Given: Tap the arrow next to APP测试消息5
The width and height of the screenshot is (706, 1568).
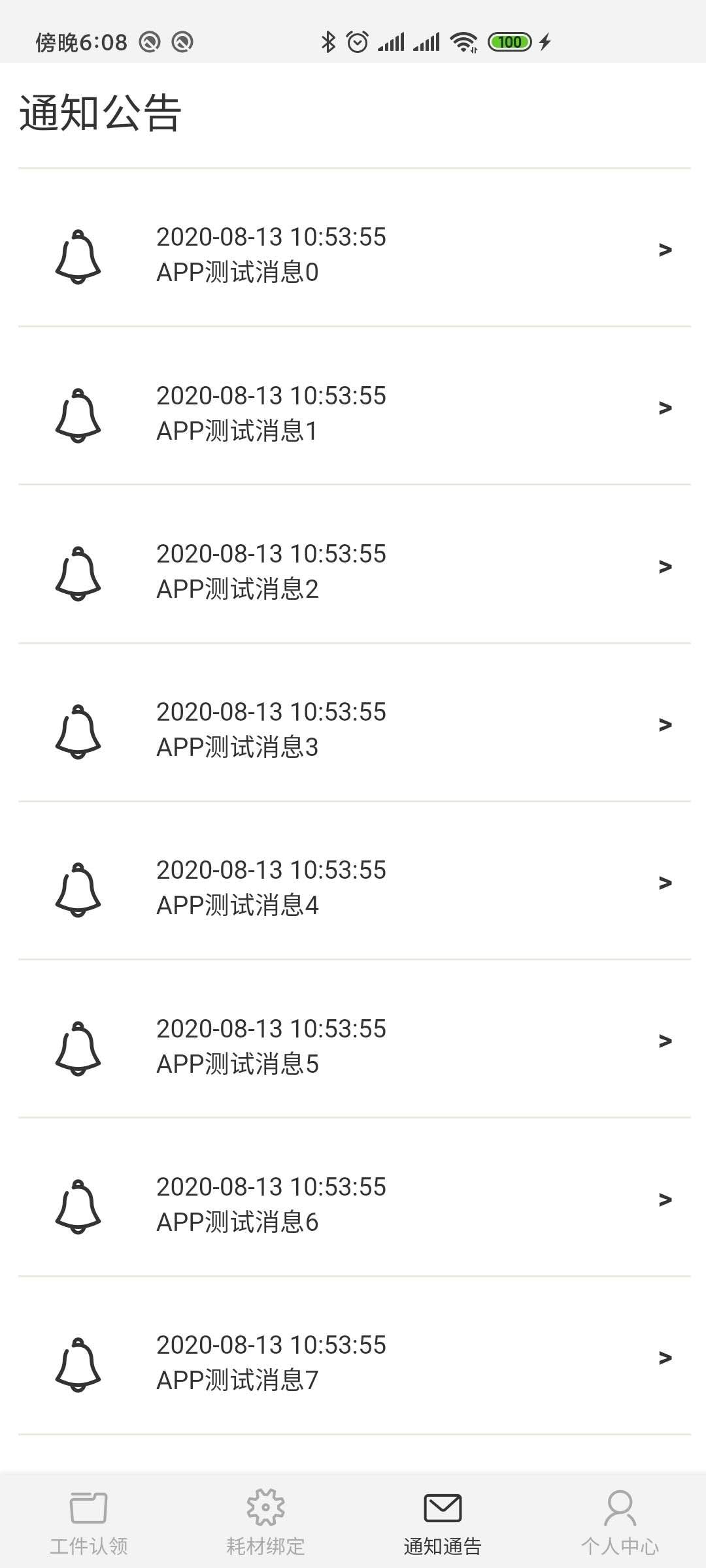Looking at the screenshot, I should (665, 1041).
